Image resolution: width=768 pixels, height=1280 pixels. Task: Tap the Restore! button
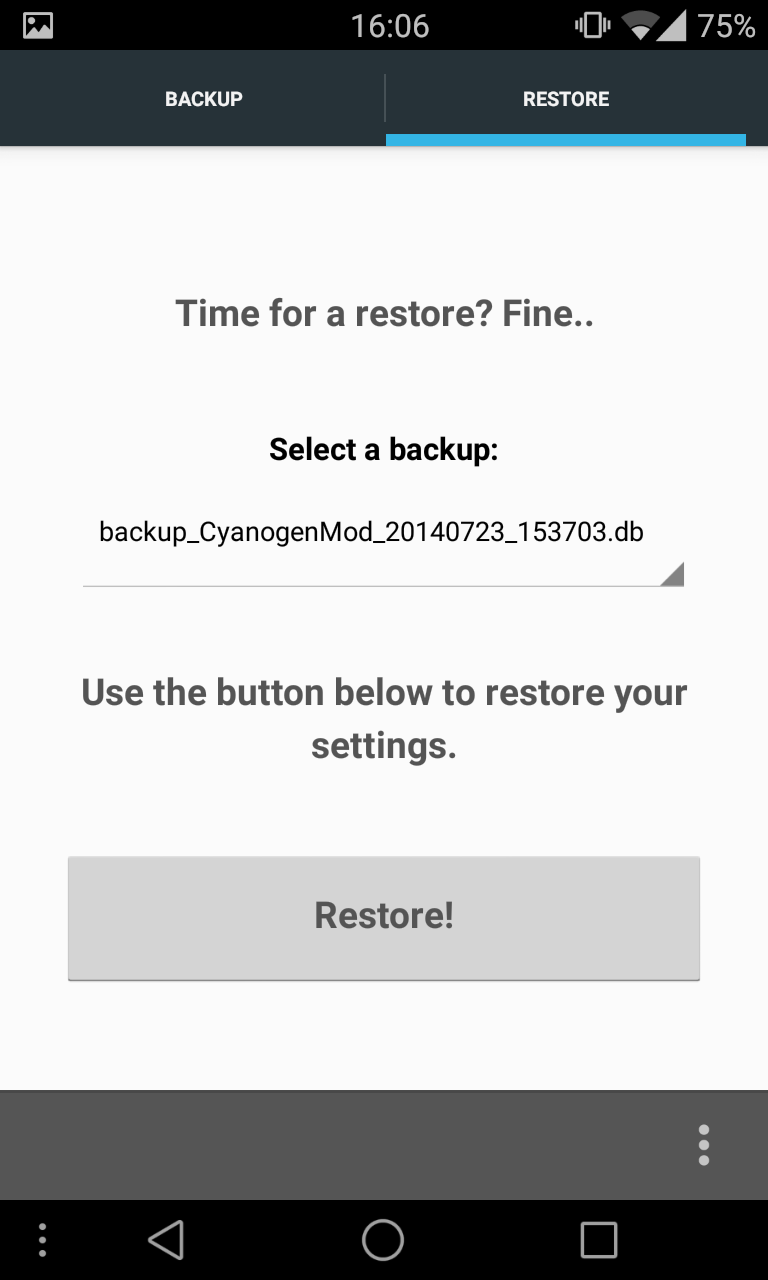point(383,916)
